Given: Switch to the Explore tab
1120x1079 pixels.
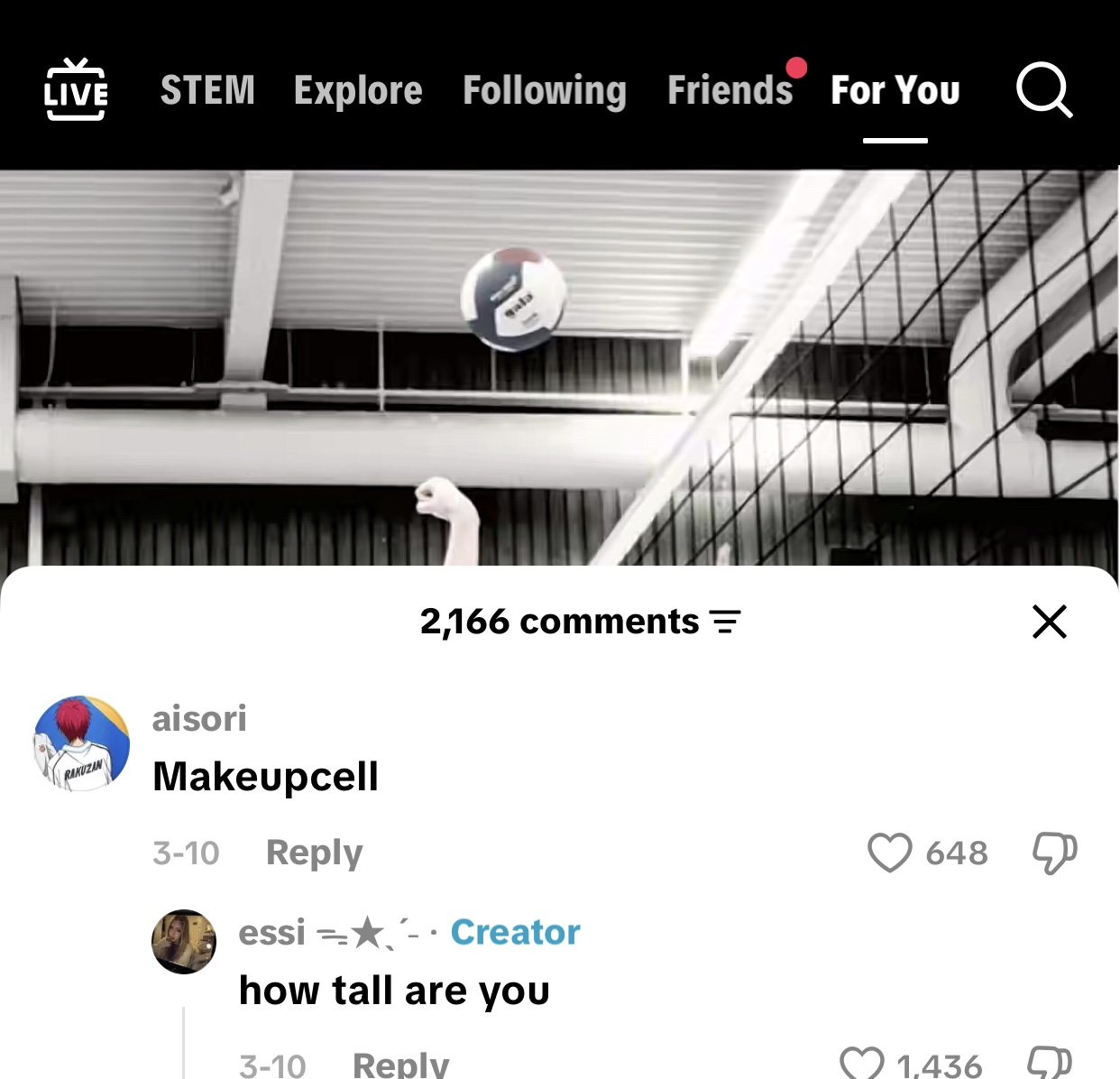Looking at the screenshot, I should pyautogui.click(x=358, y=90).
